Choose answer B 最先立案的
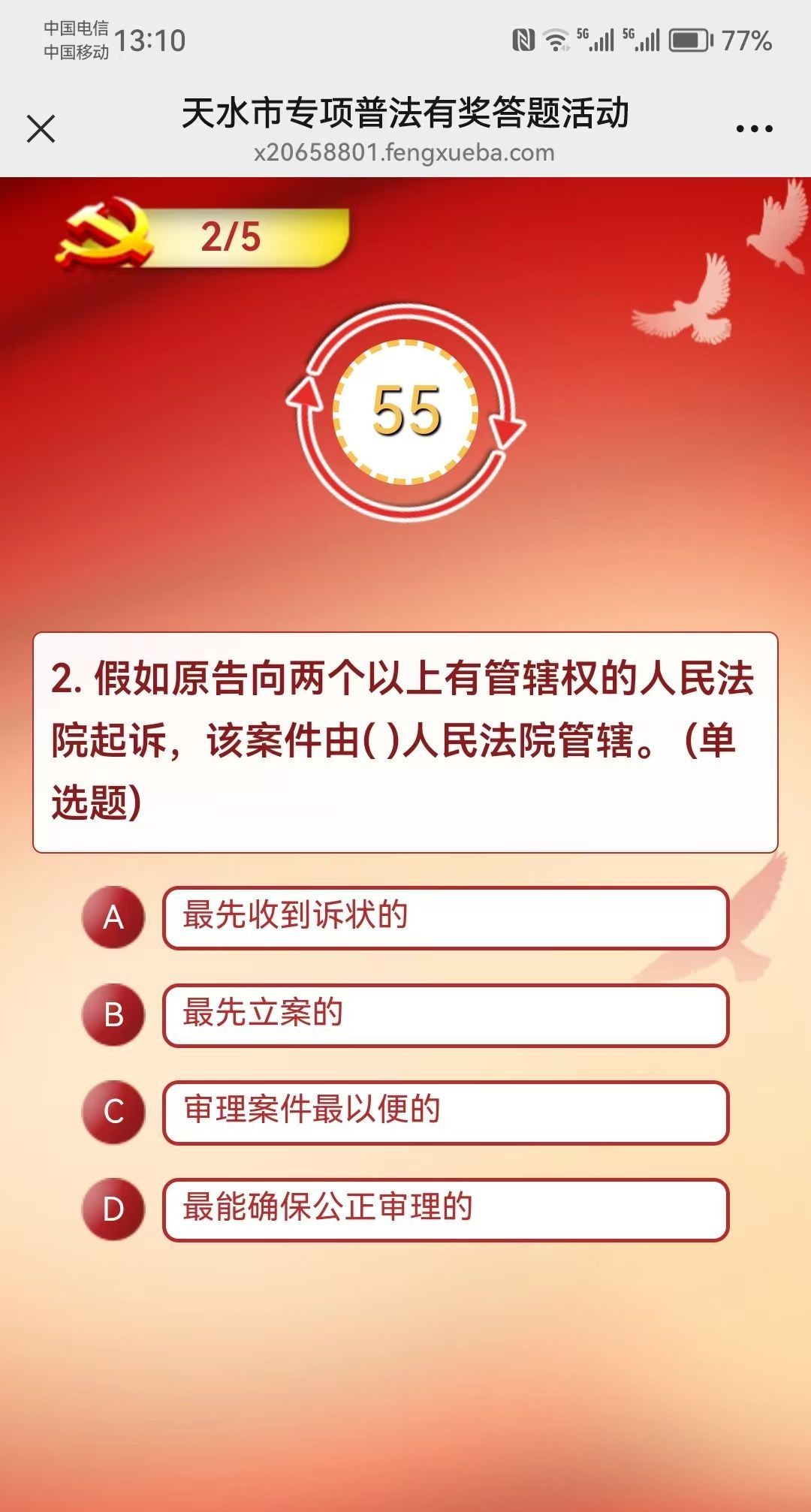 (445, 1015)
